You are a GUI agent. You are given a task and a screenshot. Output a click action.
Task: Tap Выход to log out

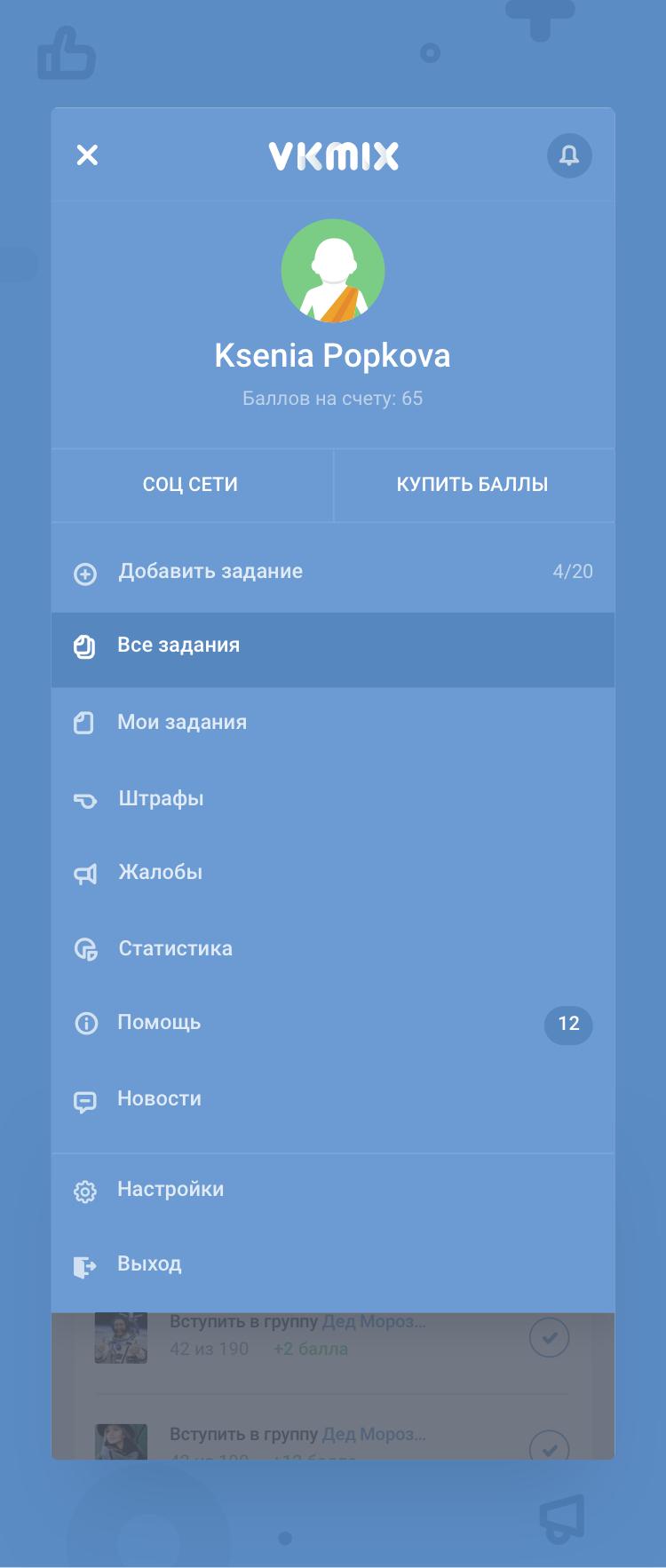149,1264
